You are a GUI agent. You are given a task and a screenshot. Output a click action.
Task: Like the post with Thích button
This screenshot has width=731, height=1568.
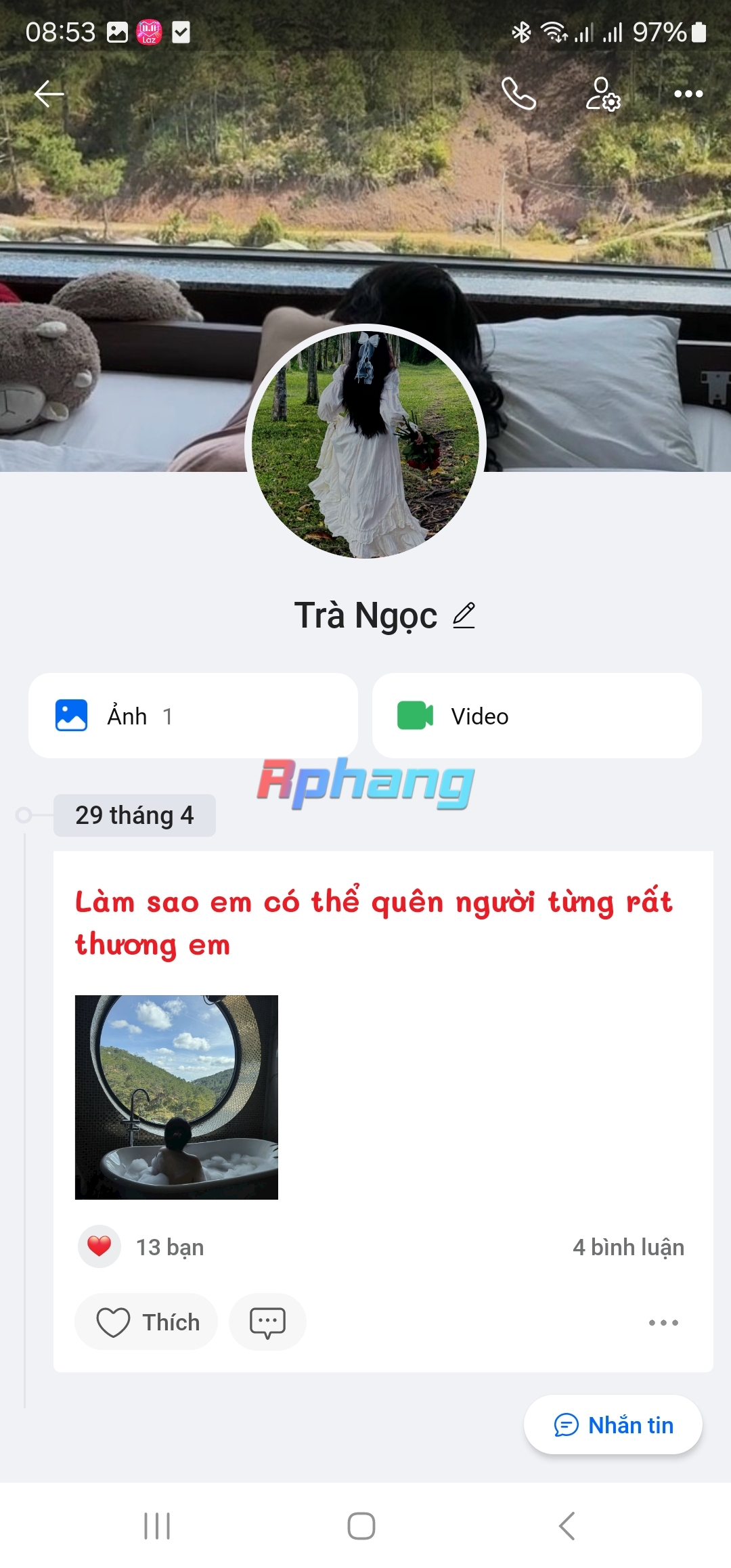146,1322
